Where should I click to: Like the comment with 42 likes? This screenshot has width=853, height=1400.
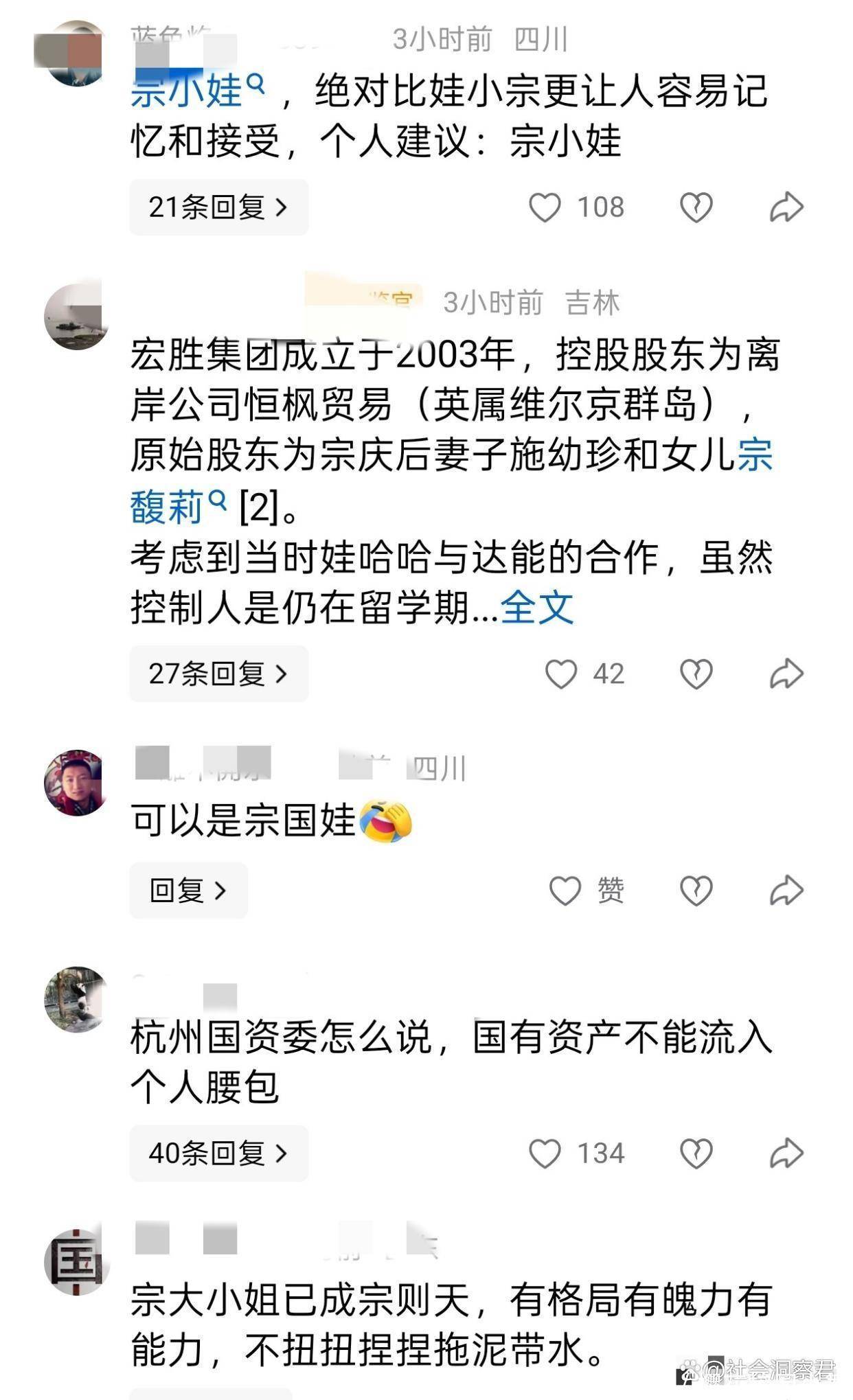coord(561,674)
